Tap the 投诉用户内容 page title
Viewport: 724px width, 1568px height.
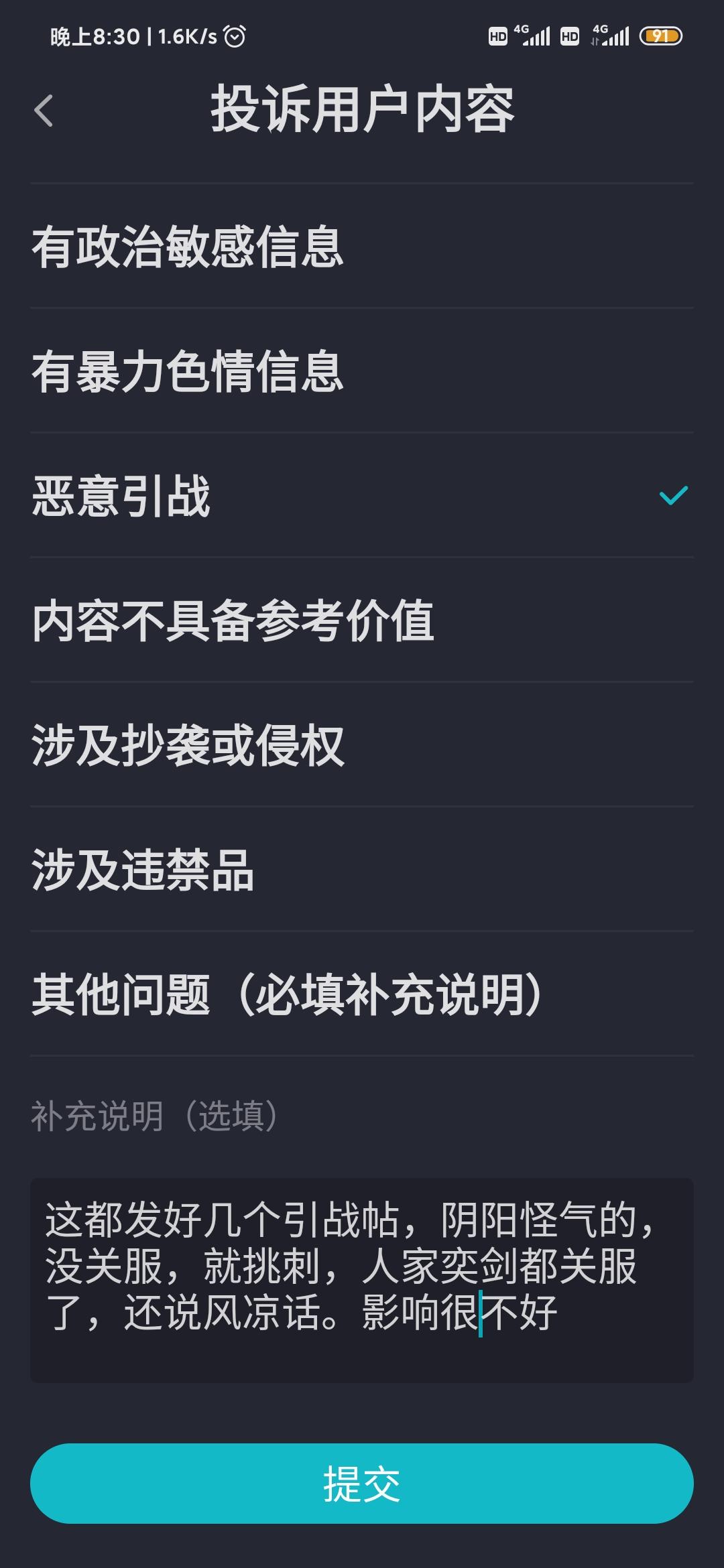pos(362,109)
